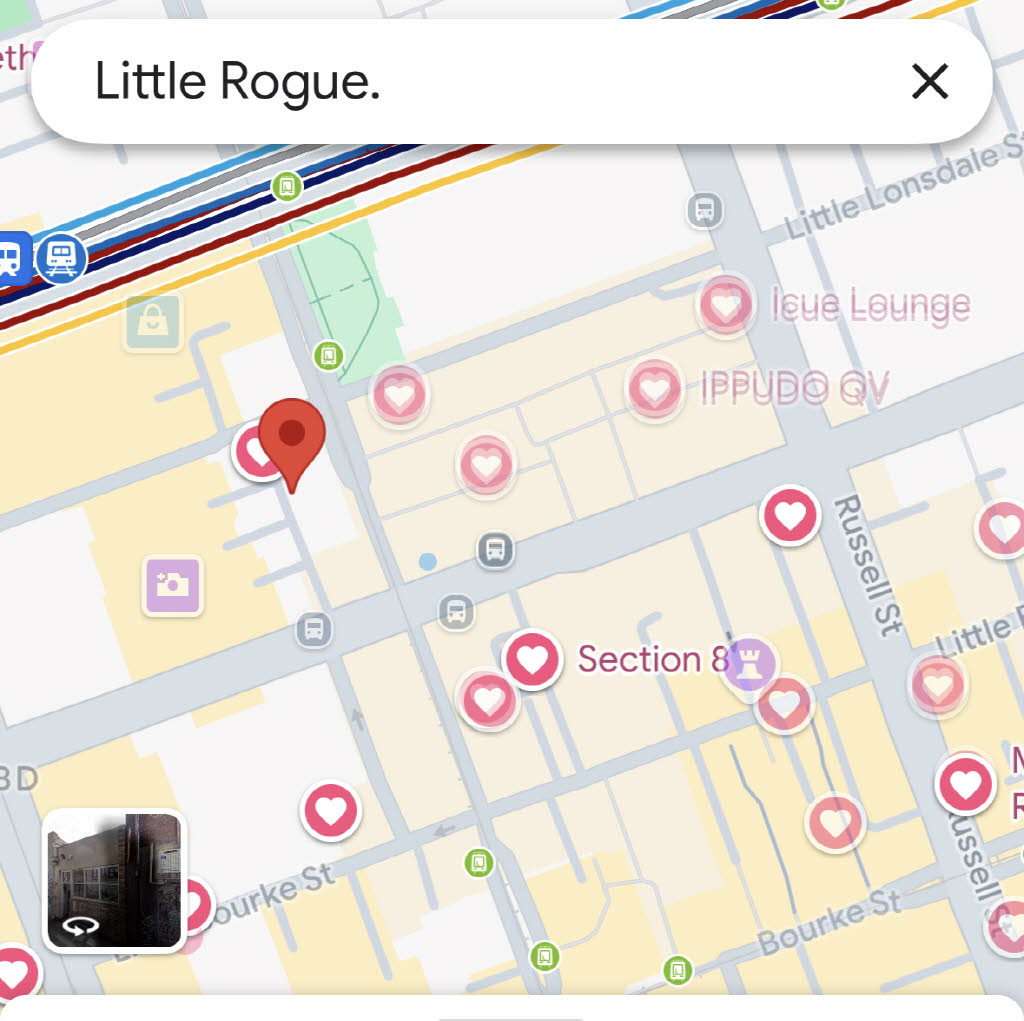1024x1021 pixels.
Task: Tap the purple chess rook marker
Action: point(749,663)
